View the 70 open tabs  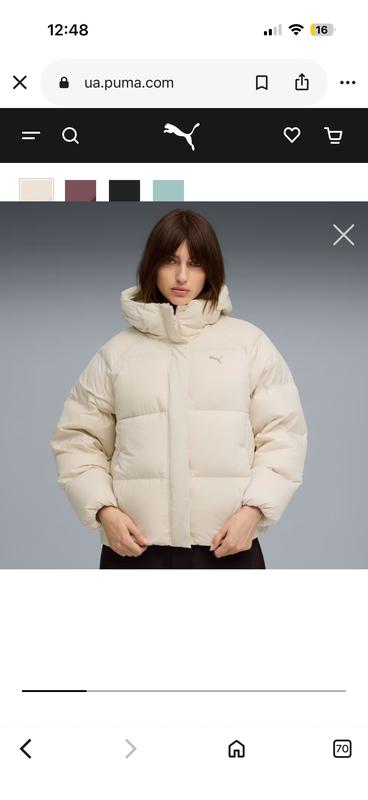click(x=342, y=749)
